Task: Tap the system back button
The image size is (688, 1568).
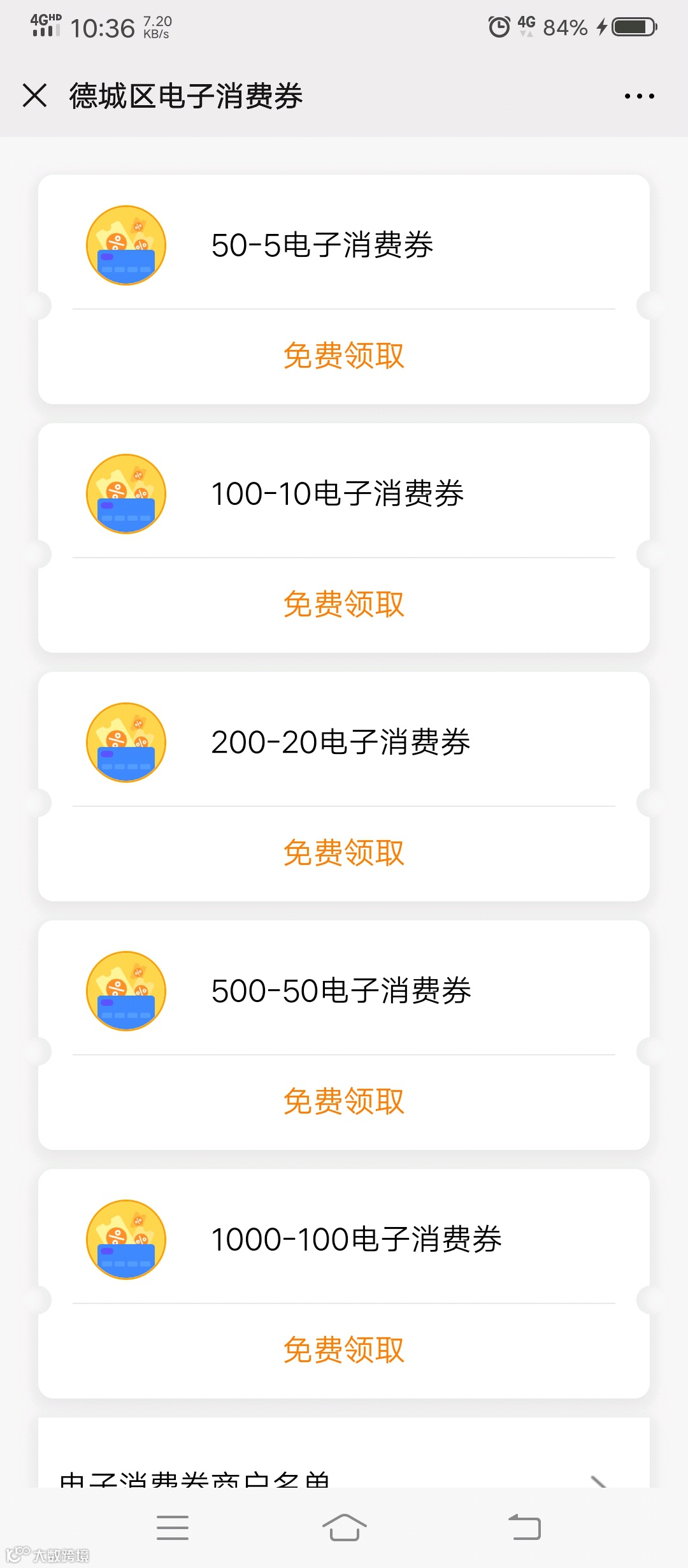Action: [x=525, y=1528]
